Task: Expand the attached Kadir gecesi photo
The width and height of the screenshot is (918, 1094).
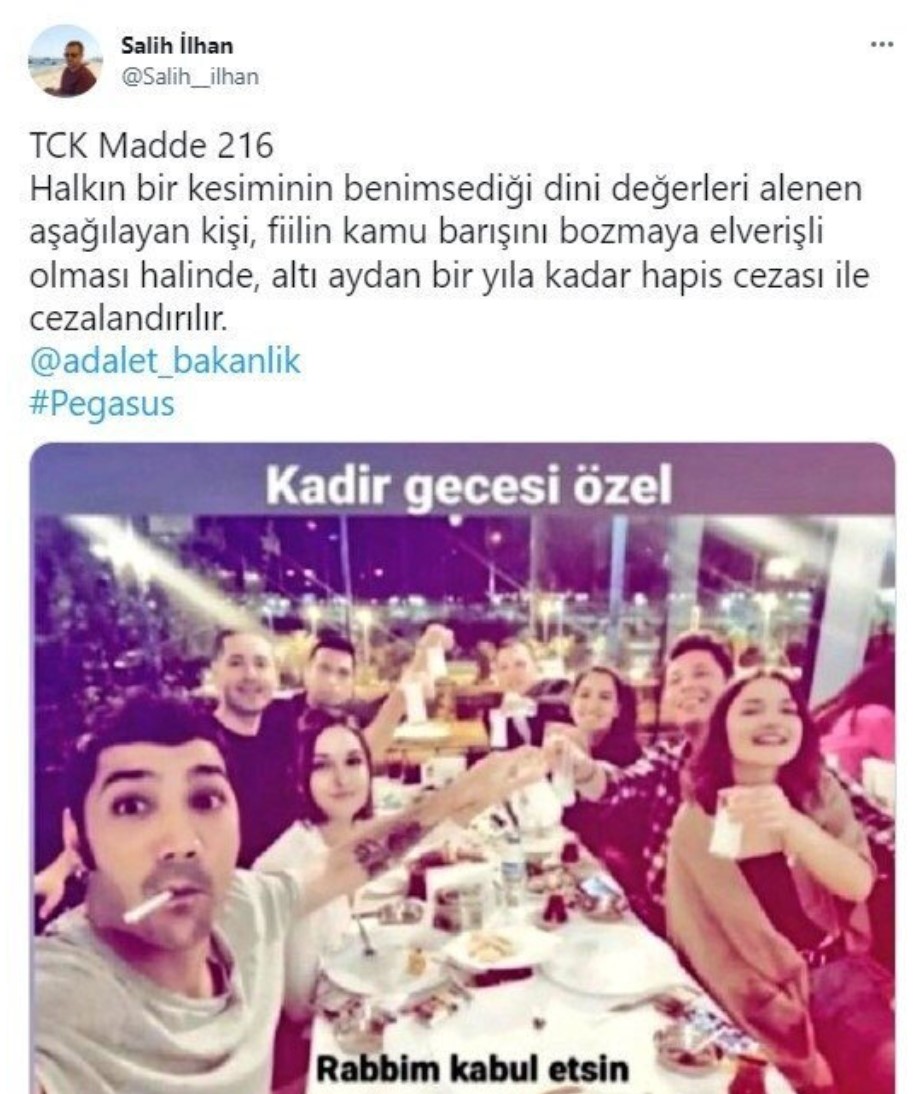Action: coord(464,768)
